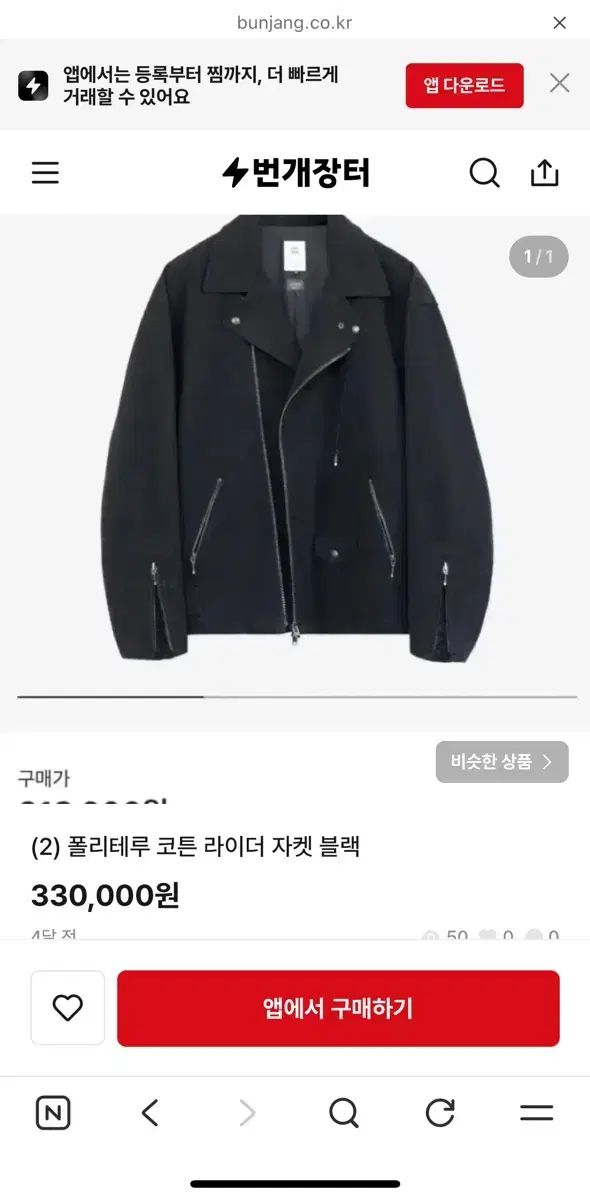Dismiss the app download banner
The height and width of the screenshot is (1200, 590).
[x=559, y=83]
